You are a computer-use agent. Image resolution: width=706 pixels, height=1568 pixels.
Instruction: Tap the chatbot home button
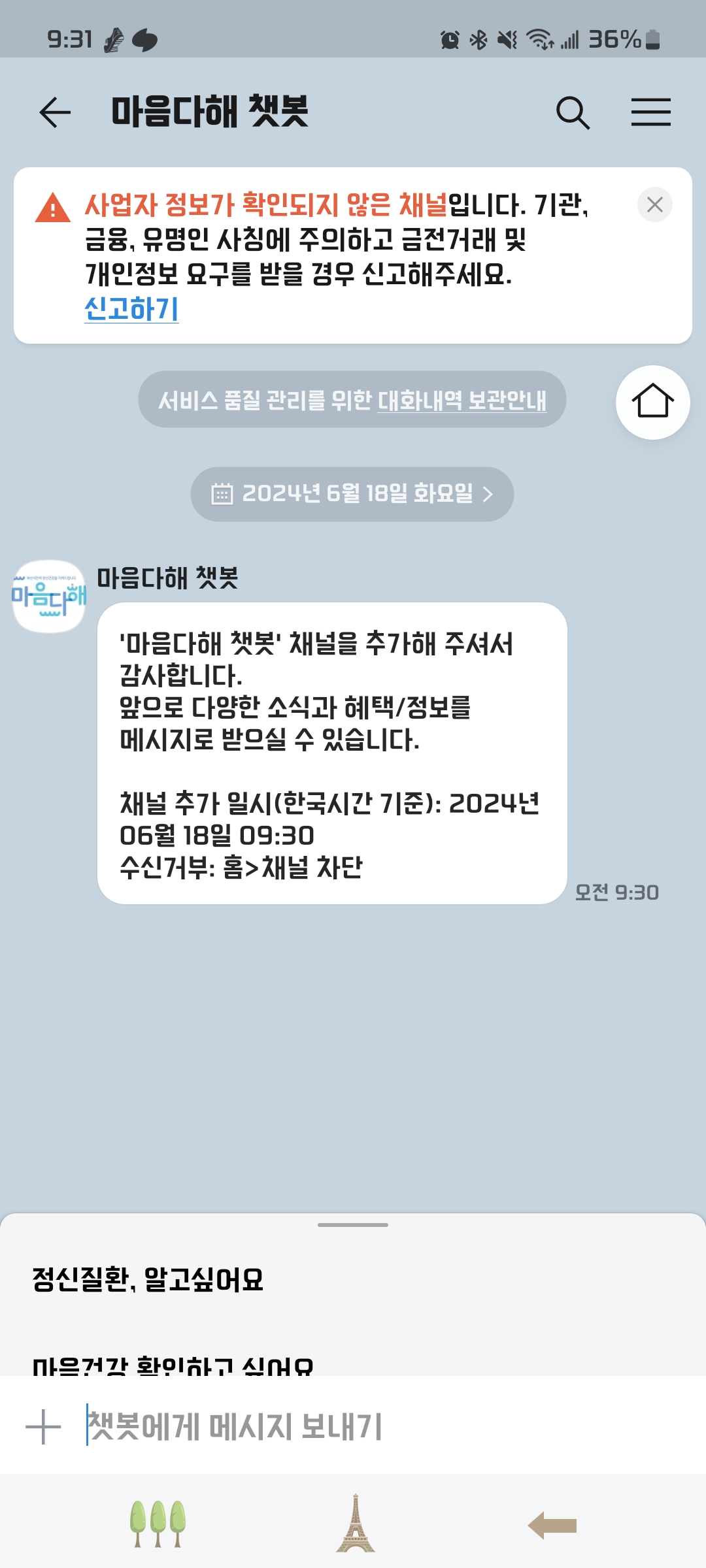652,402
